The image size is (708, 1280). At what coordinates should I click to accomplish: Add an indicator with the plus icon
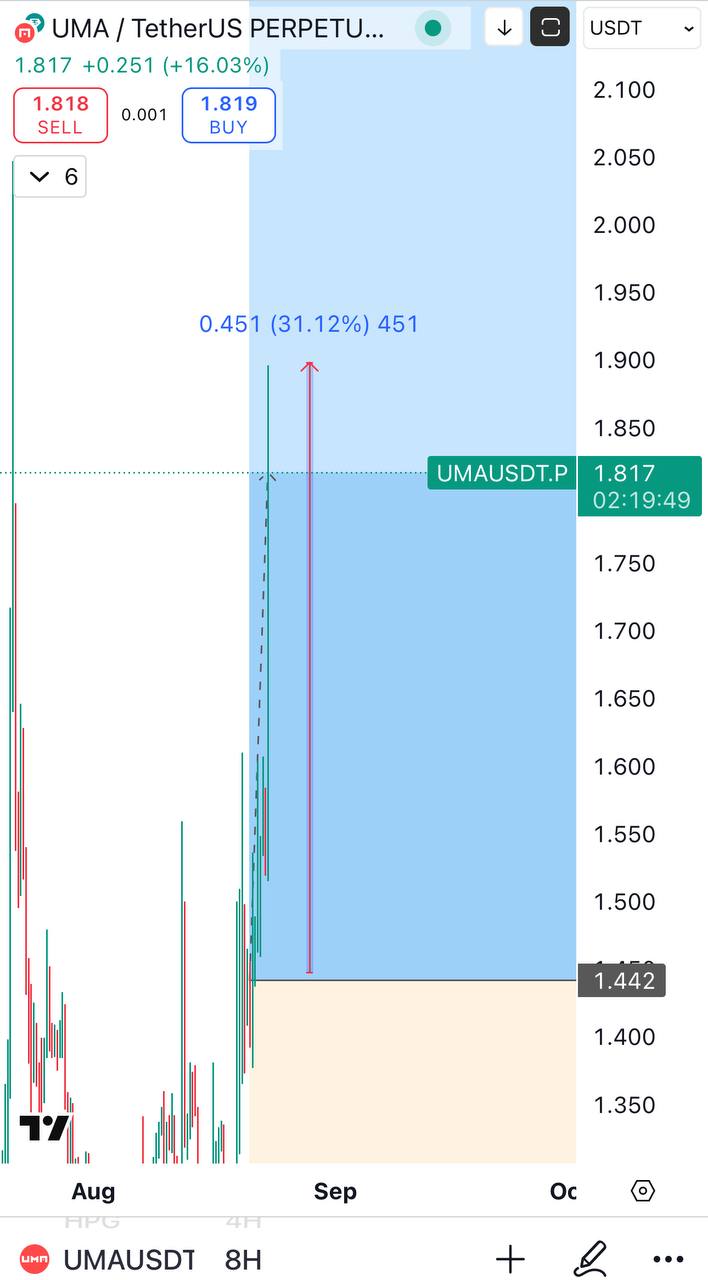(510, 1259)
